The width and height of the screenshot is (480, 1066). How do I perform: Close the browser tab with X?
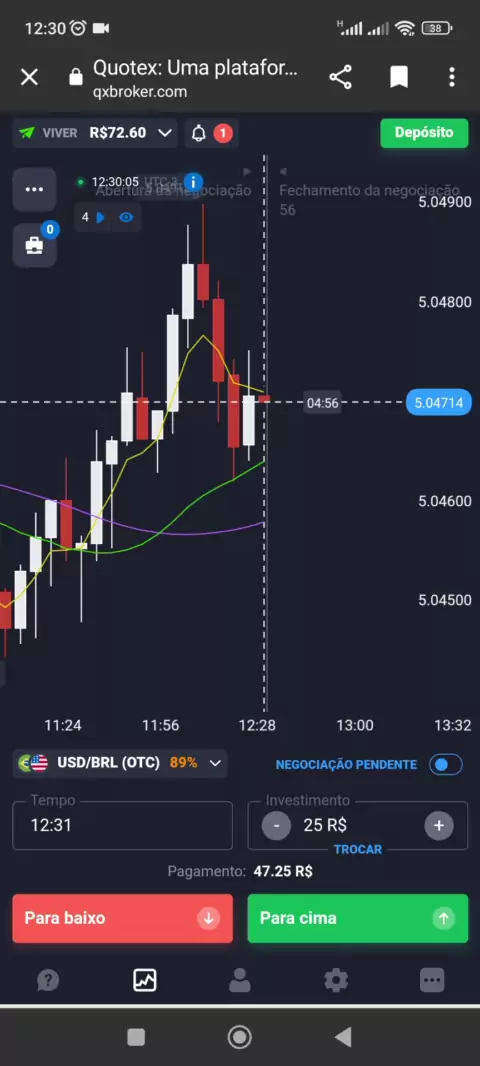click(x=29, y=78)
